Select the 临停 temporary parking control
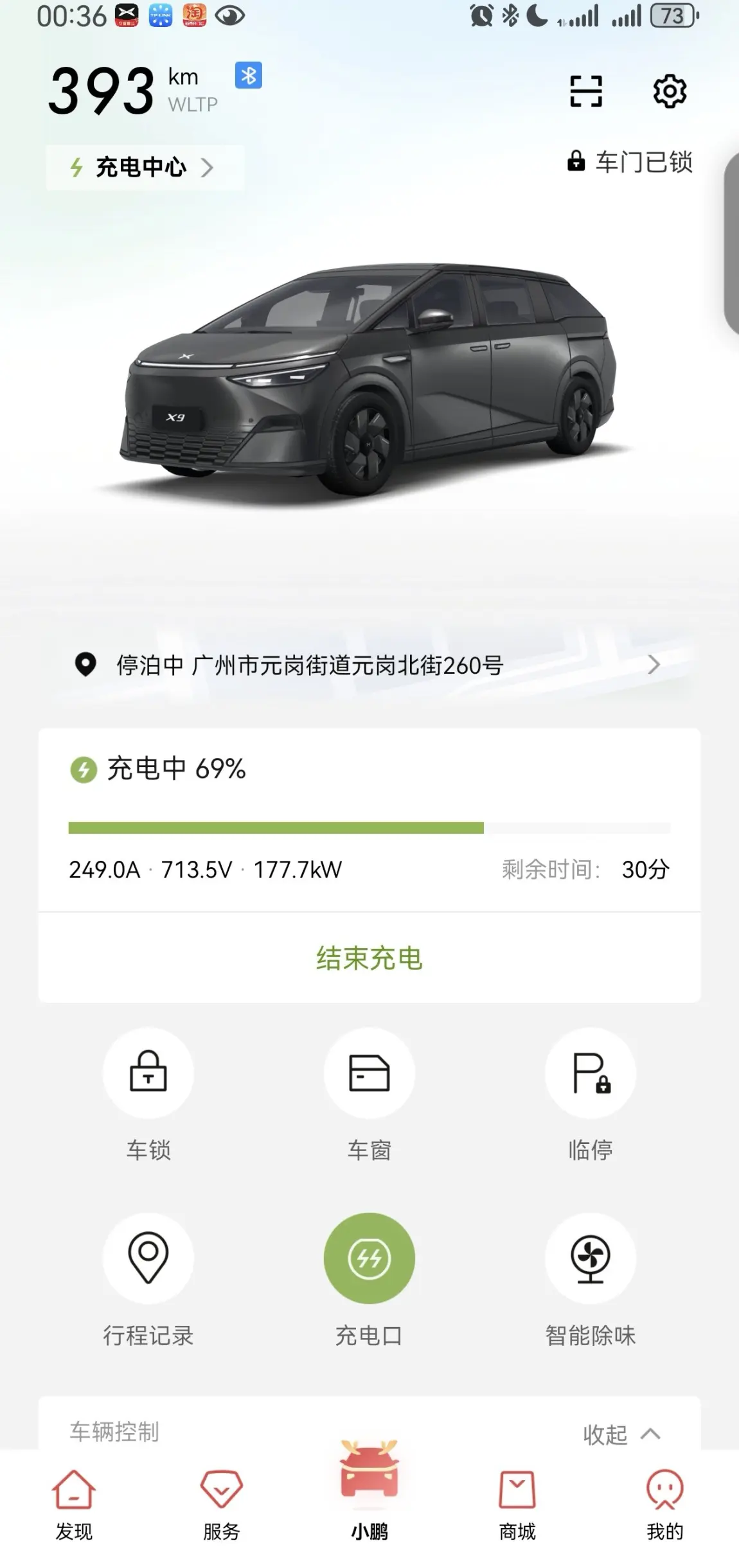 tap(590, 1073)
